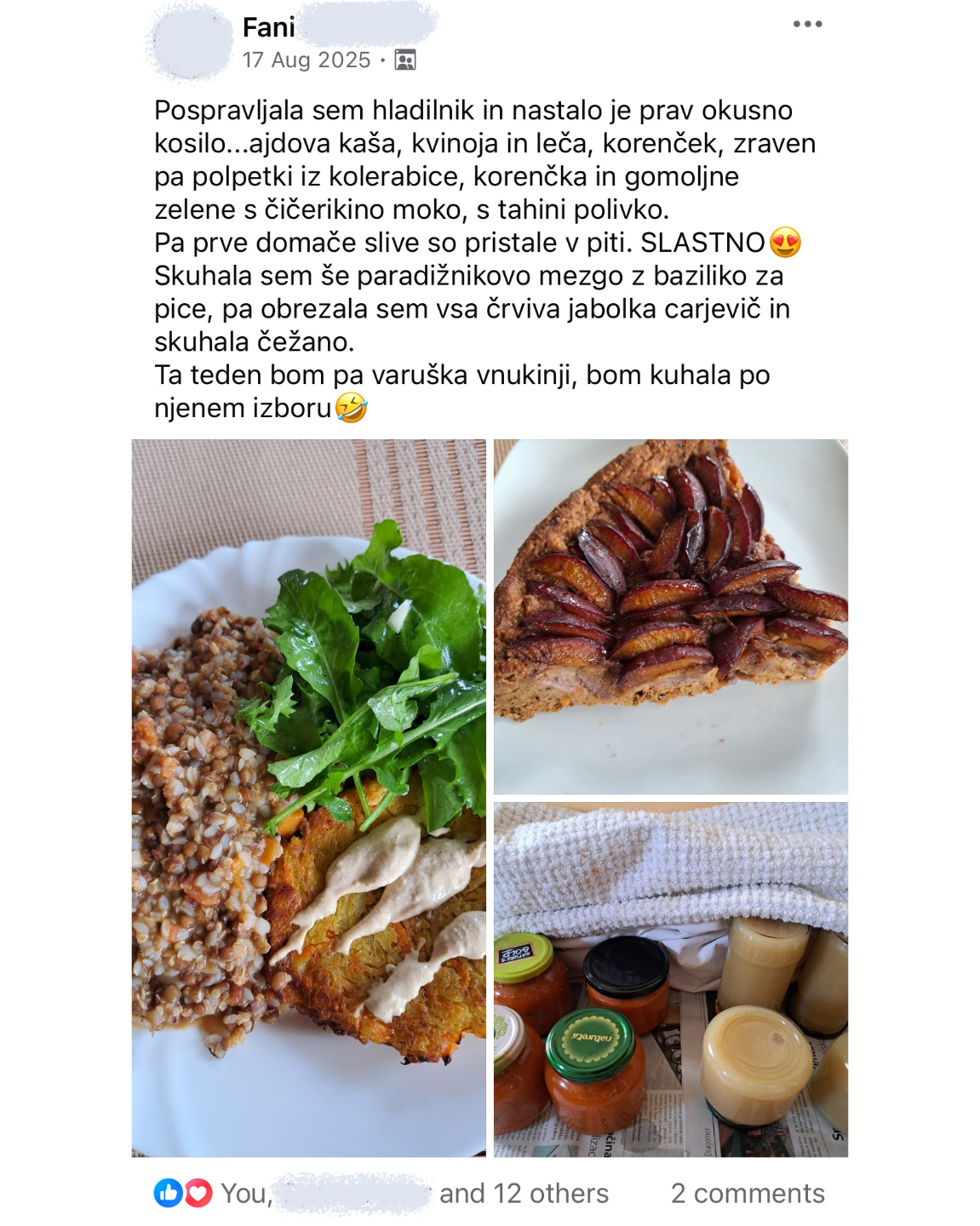View the 2 comments
The image size is (980, 1226).
(x=748, y=1194)
